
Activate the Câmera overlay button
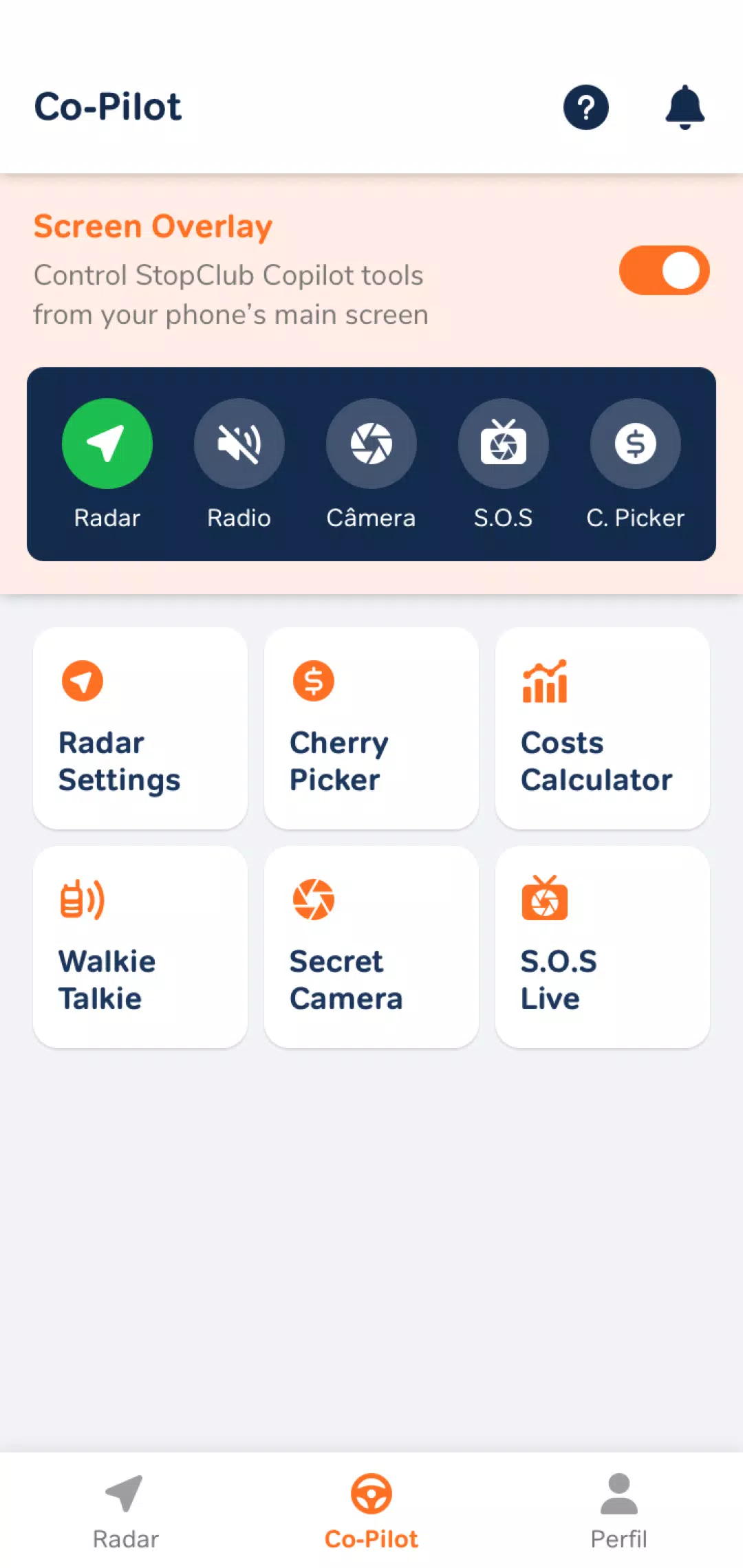[371, 444]
